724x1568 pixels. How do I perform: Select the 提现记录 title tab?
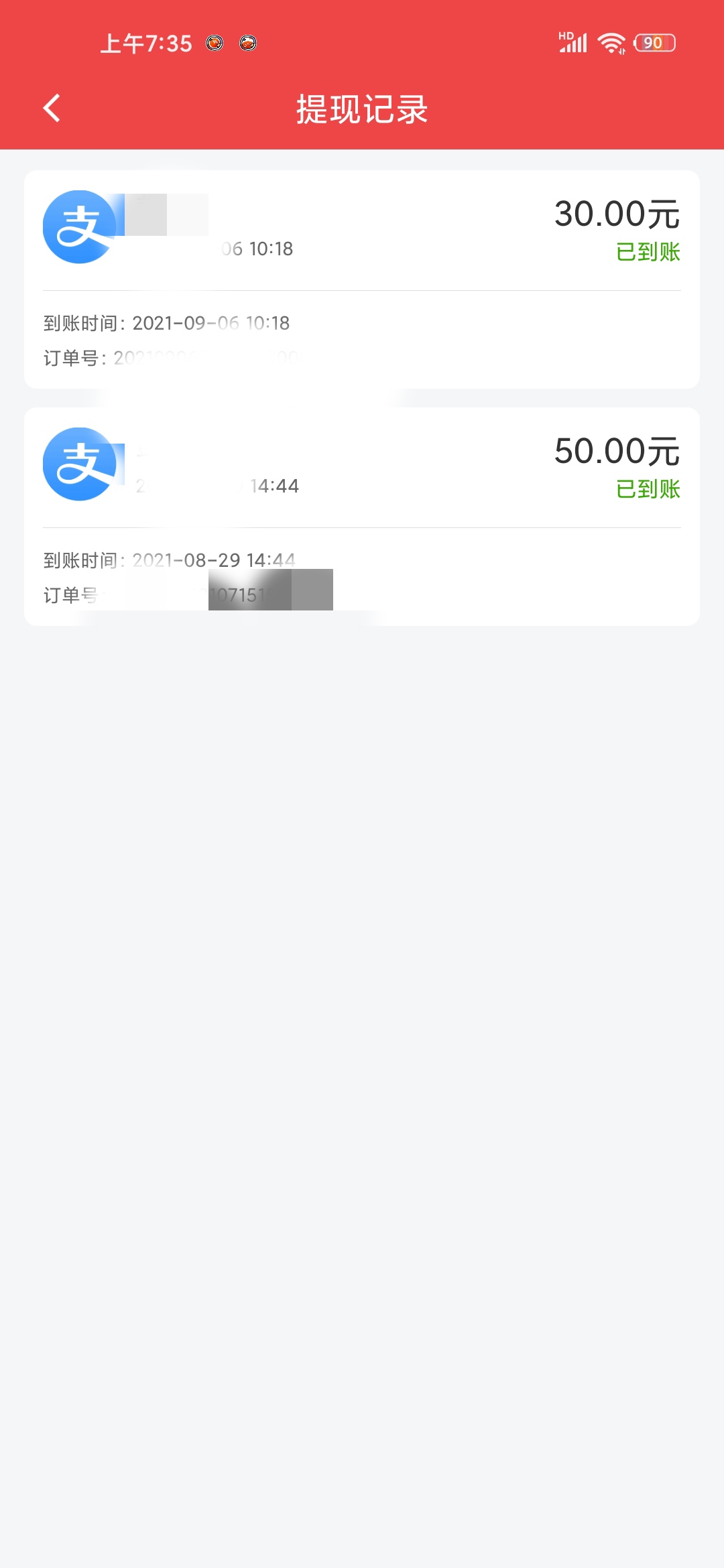[x=362, y=109]
